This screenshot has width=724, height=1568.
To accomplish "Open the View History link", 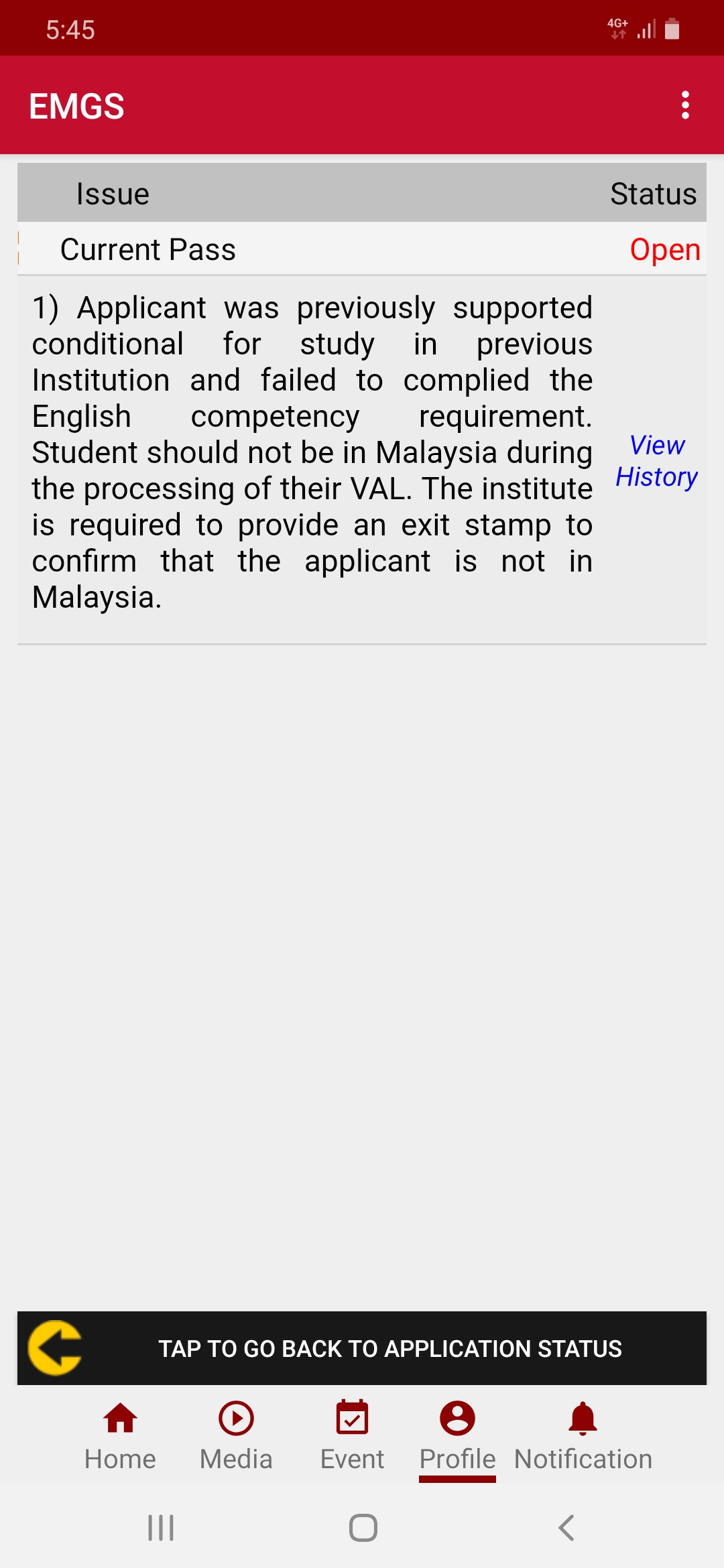I will (x=656, y=461).
